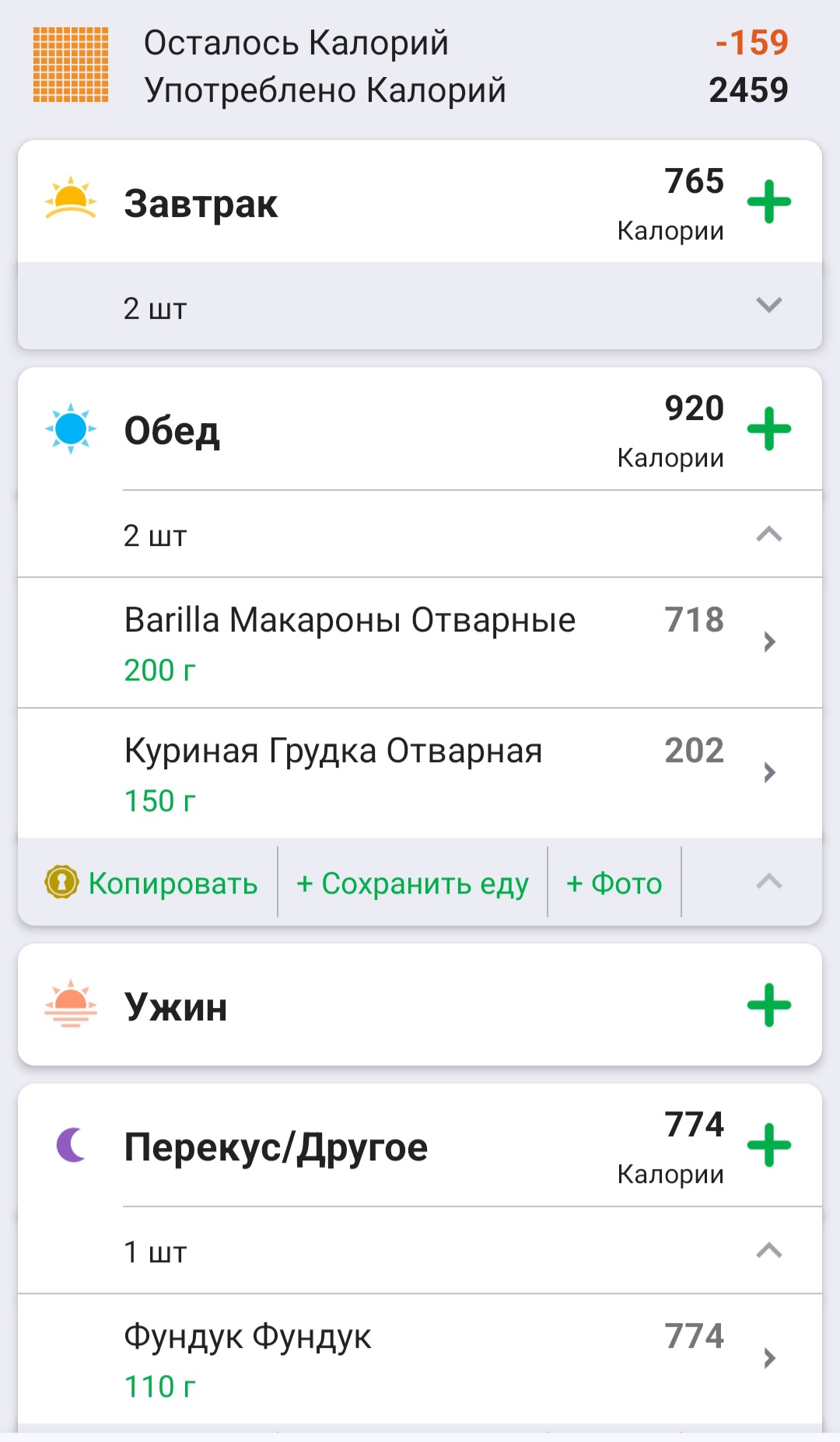Collapse the Перекус/Другое 1 шт list

(768, 1251)
